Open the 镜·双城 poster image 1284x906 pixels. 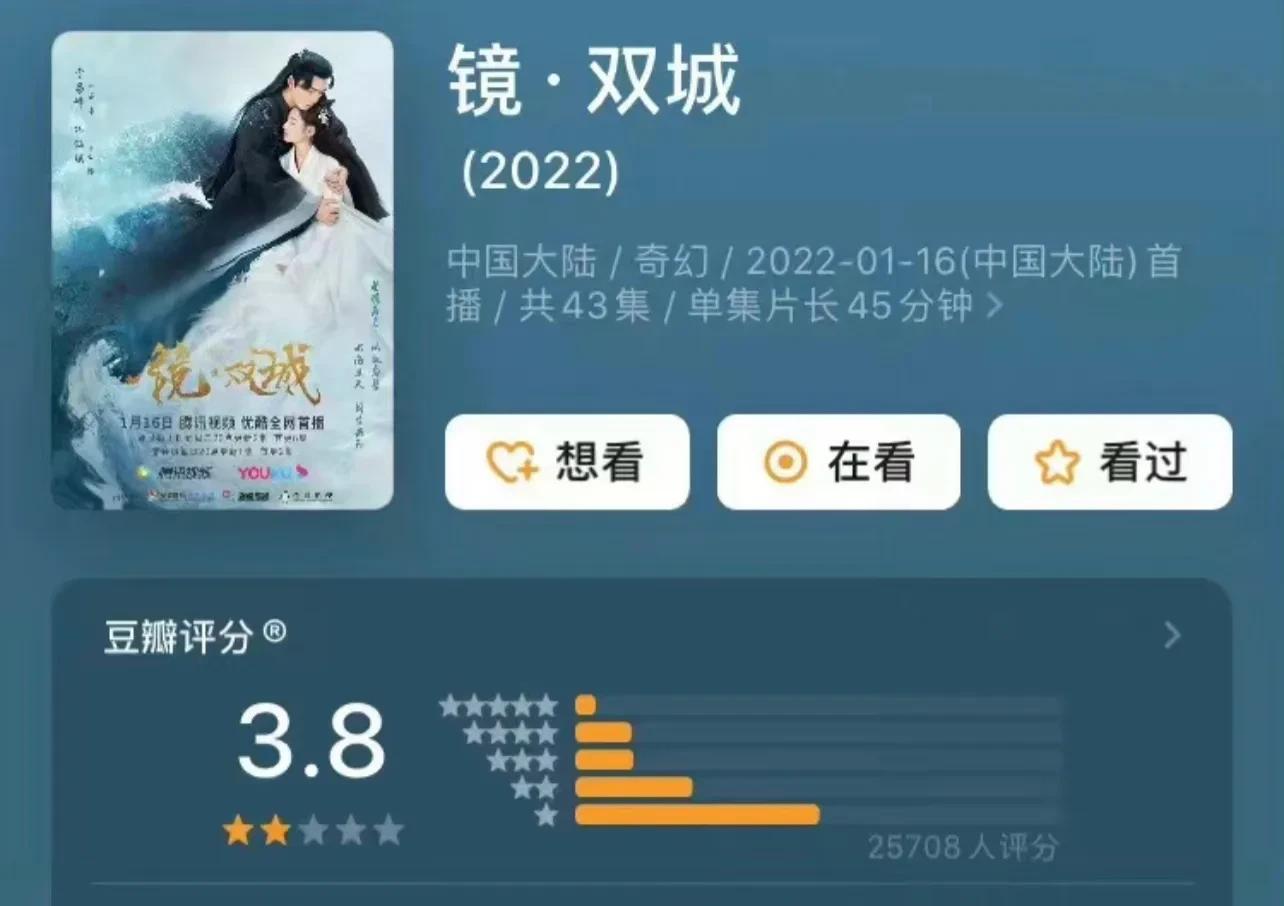(x=222, y=270)
